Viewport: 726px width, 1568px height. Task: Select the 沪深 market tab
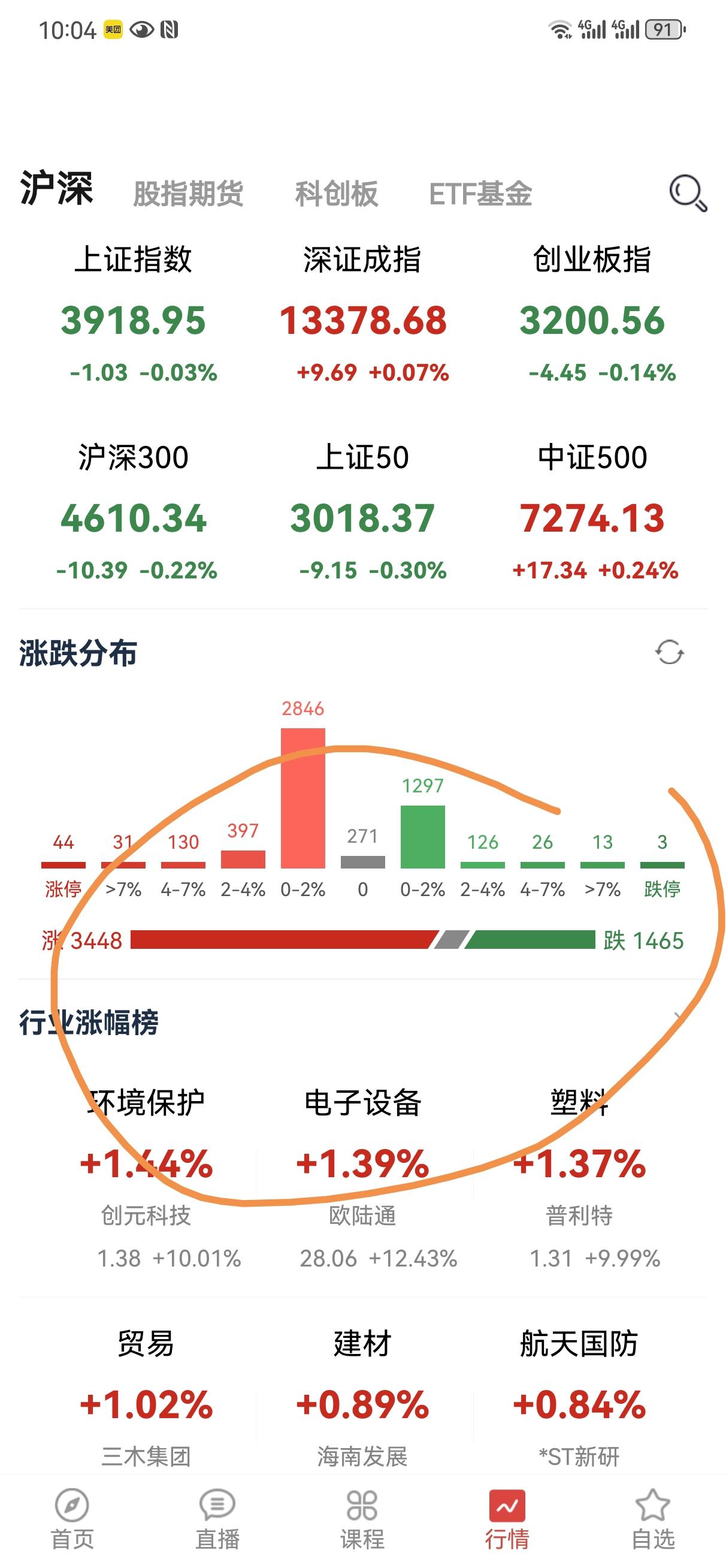(x=56, y=189)
